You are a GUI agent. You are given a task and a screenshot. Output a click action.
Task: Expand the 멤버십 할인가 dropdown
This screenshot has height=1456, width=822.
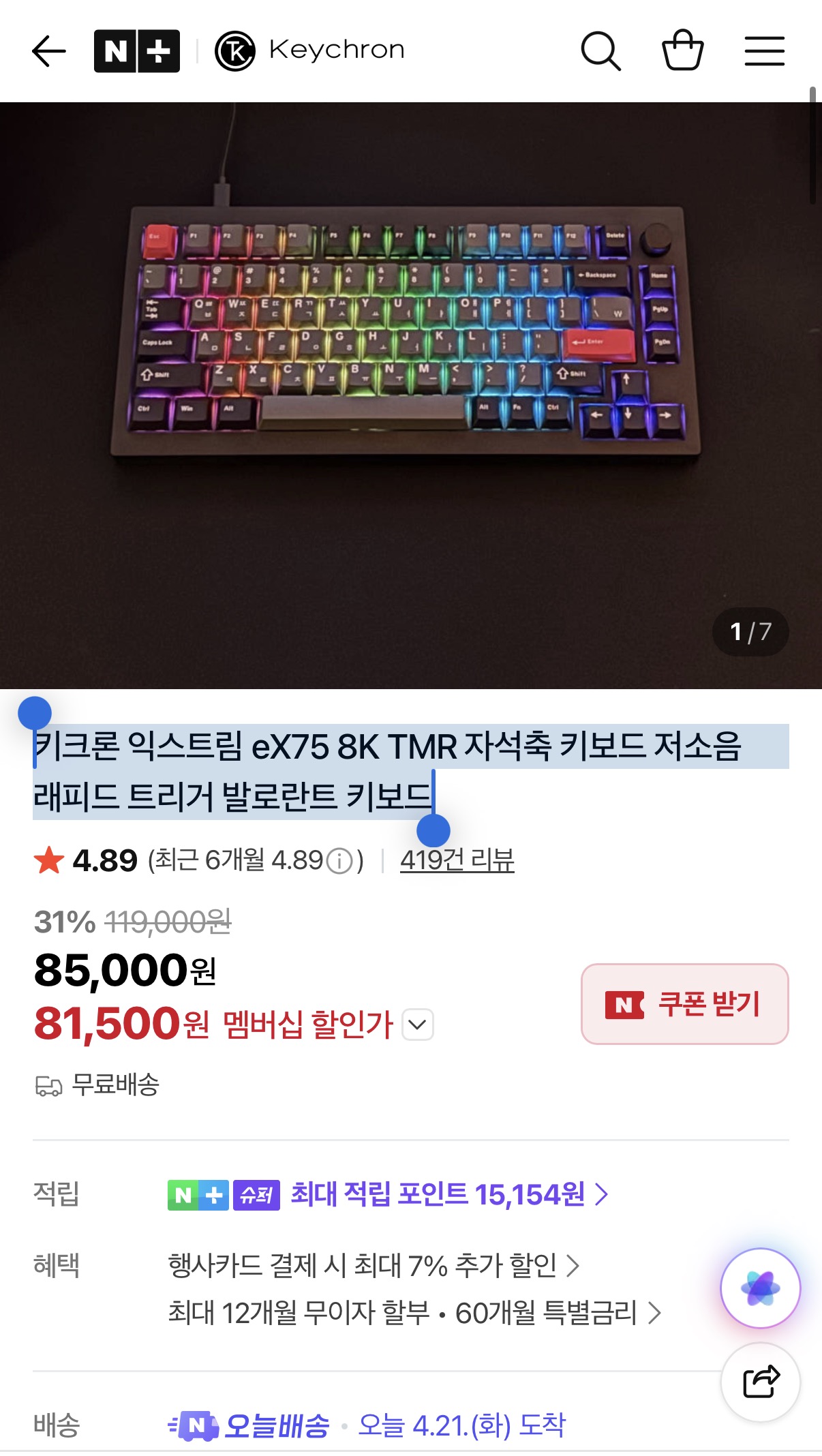click(x=418, y=1025)
